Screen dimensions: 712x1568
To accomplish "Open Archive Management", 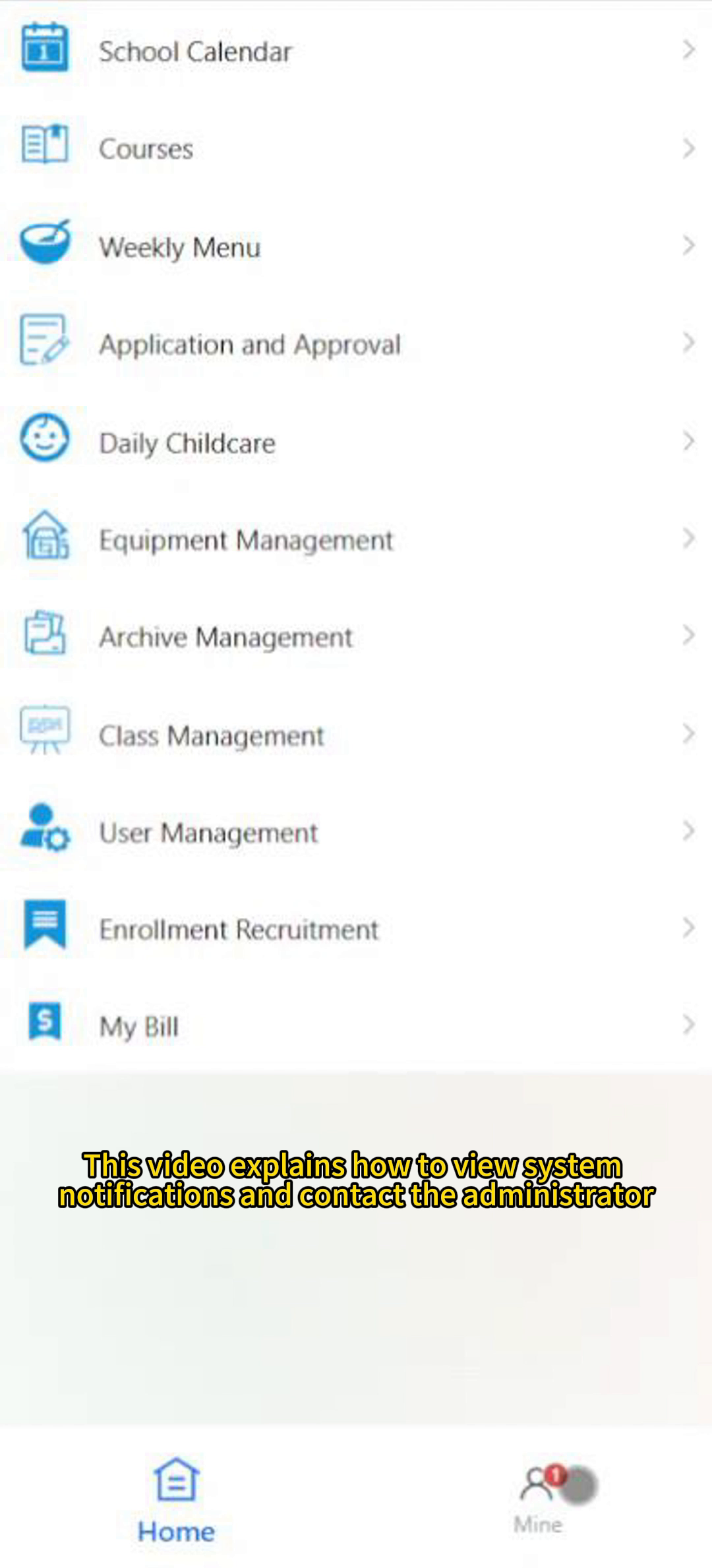I will coord(225,637).
